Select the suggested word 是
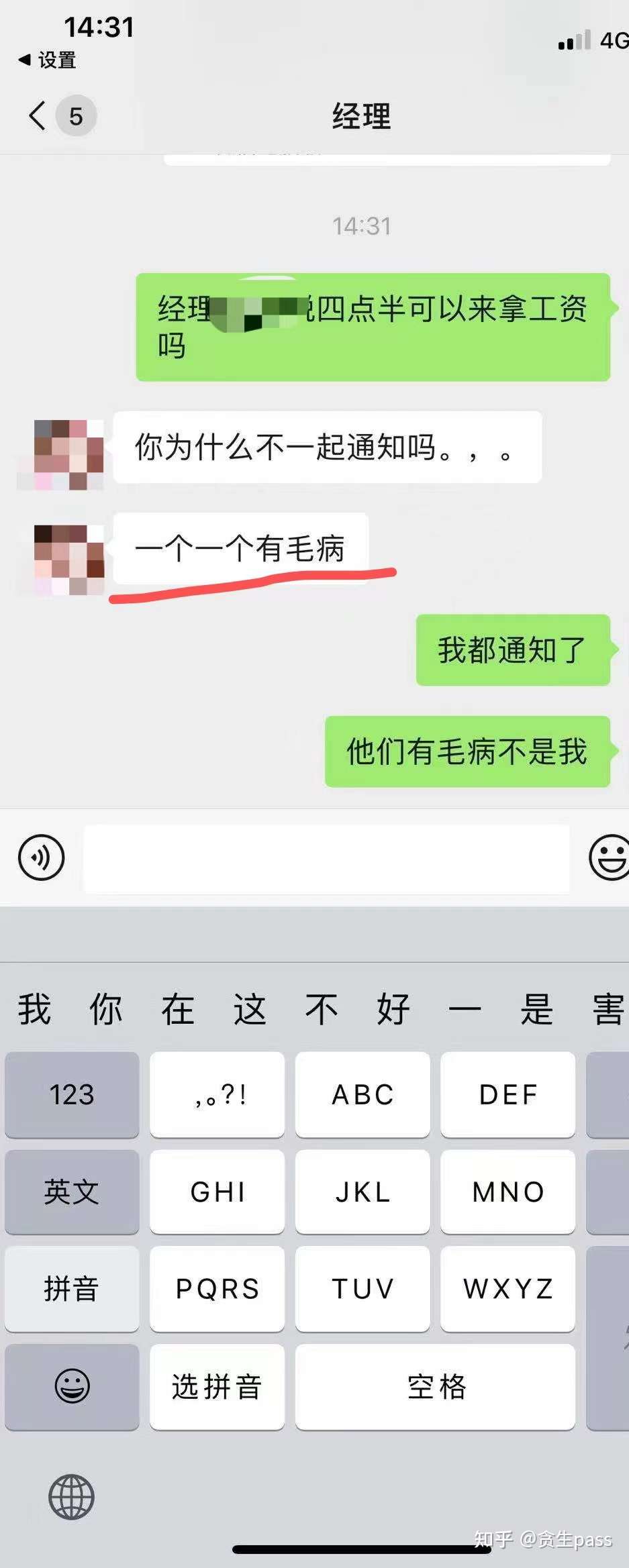The image size is (629, 1568). 537,1008
